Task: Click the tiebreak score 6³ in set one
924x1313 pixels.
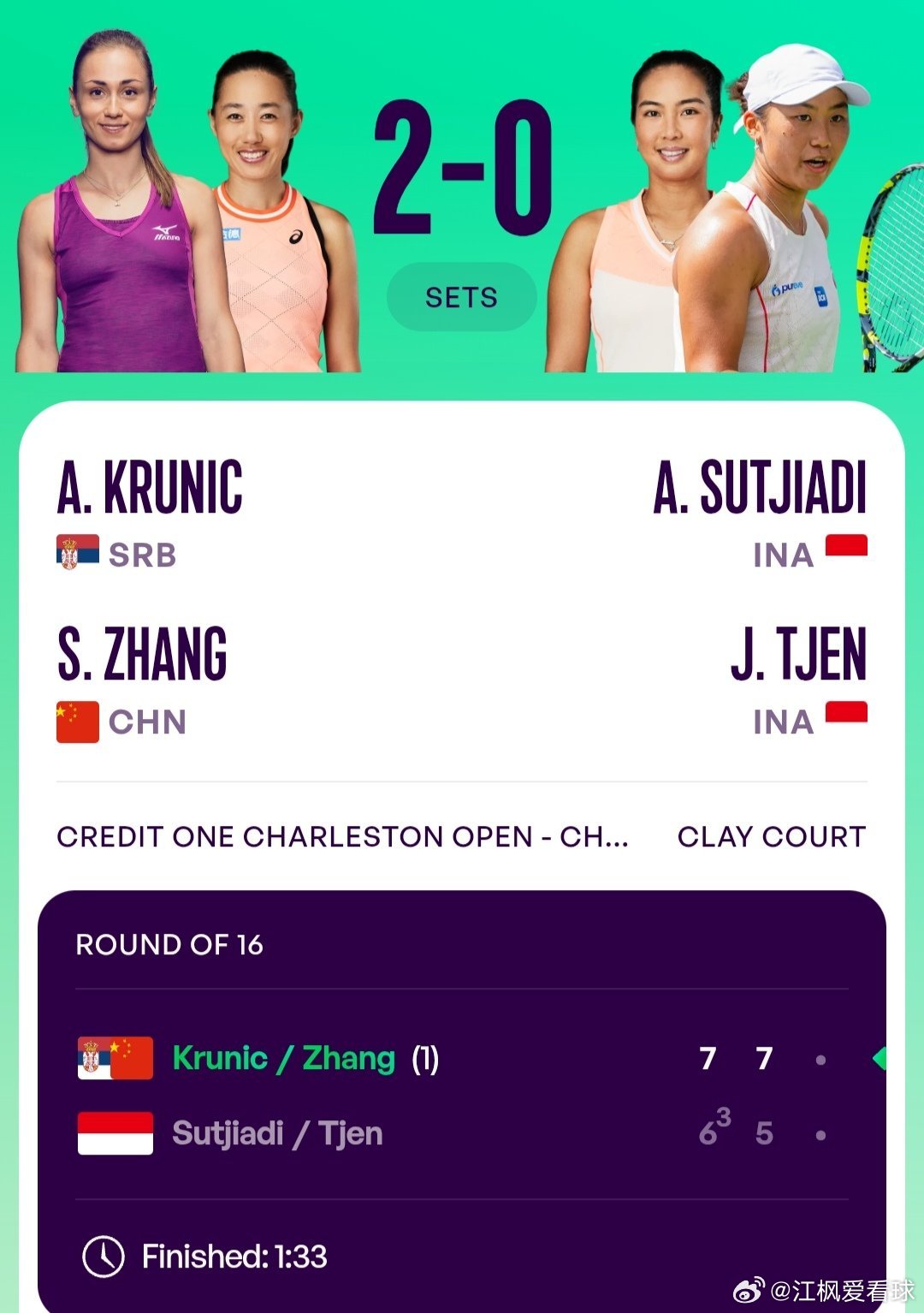Action: tap(712, 1131)
